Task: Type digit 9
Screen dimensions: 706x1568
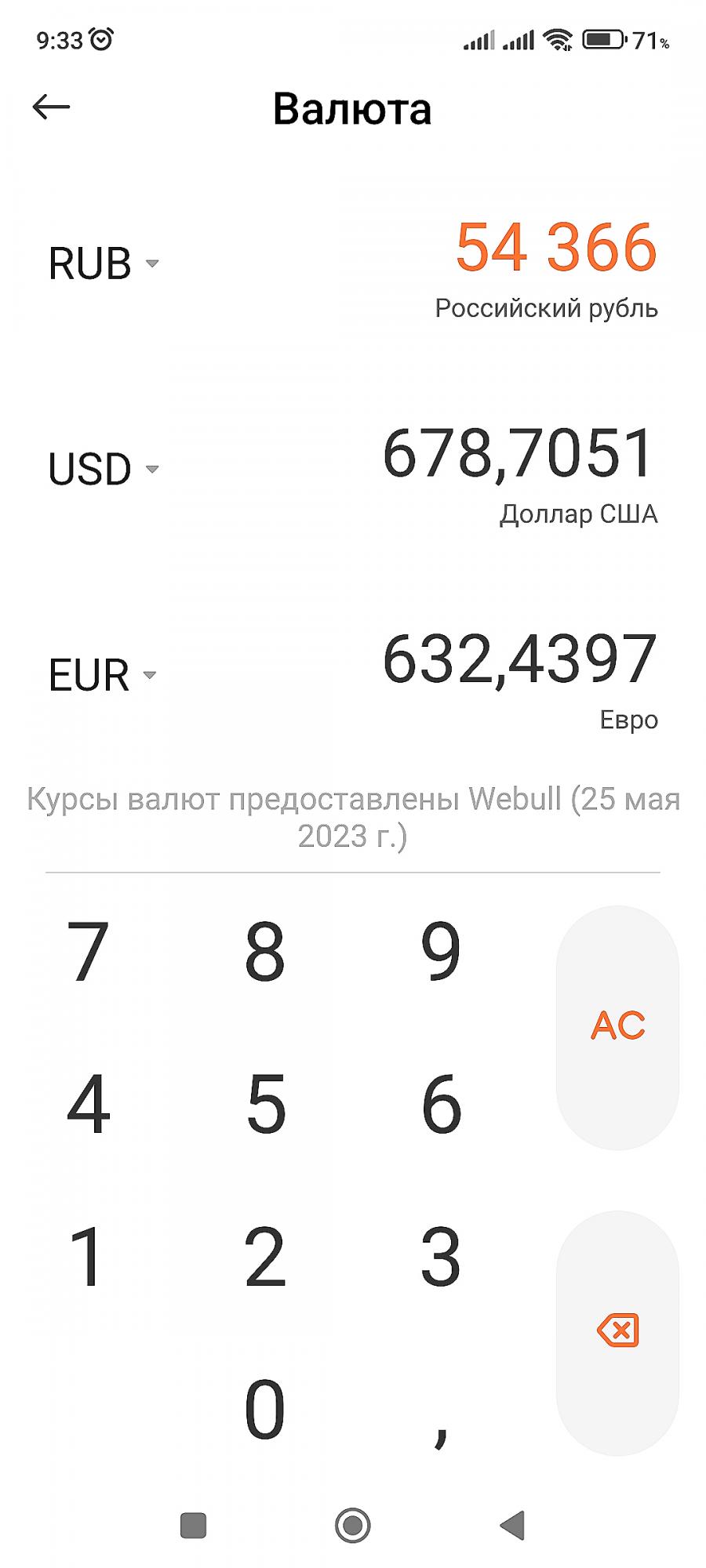Action: pyautogui.click(x=441, y=951)
